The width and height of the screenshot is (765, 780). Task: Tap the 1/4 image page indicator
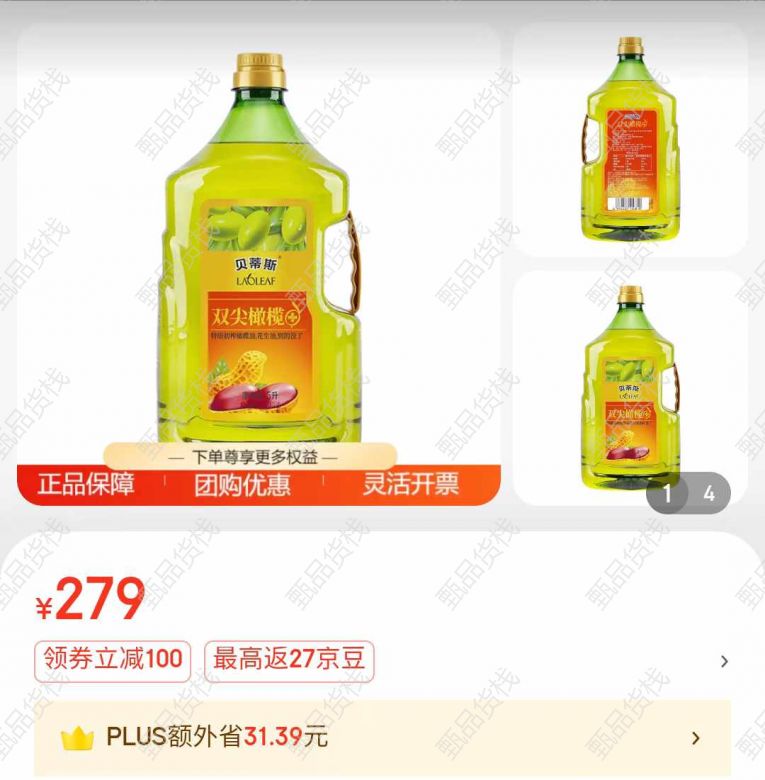[688, 493]
